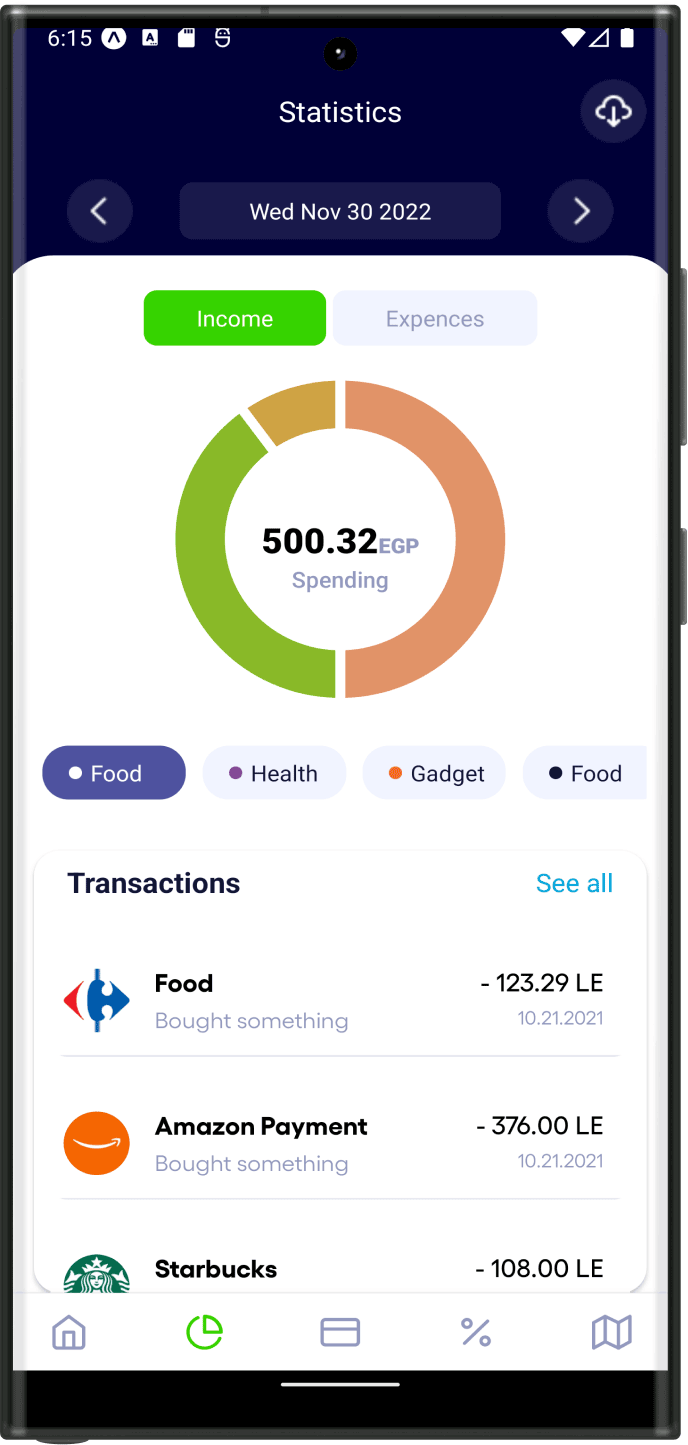Open the cards tab

(340, 1332)
